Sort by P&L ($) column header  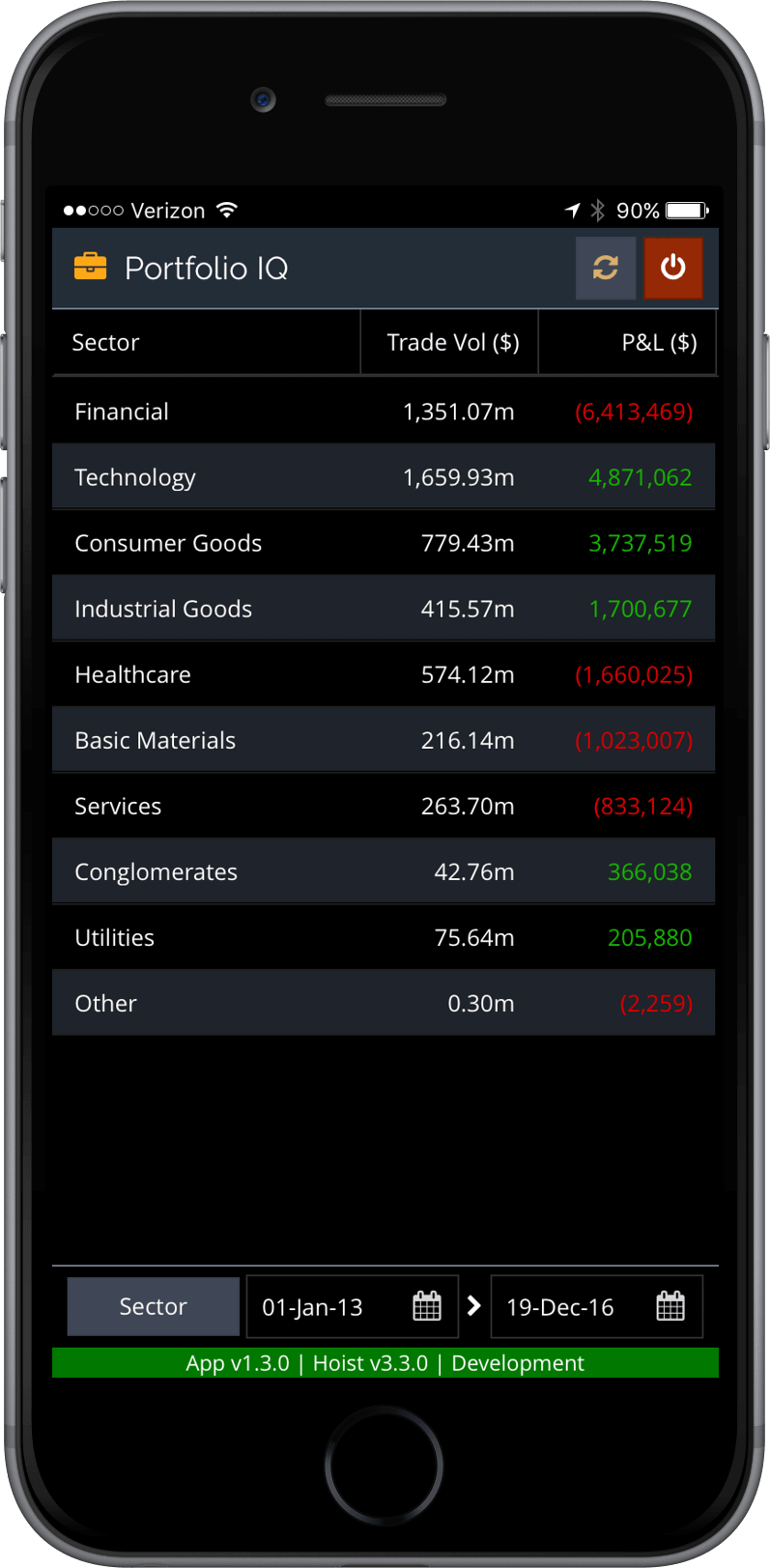(x=627, y=342)
